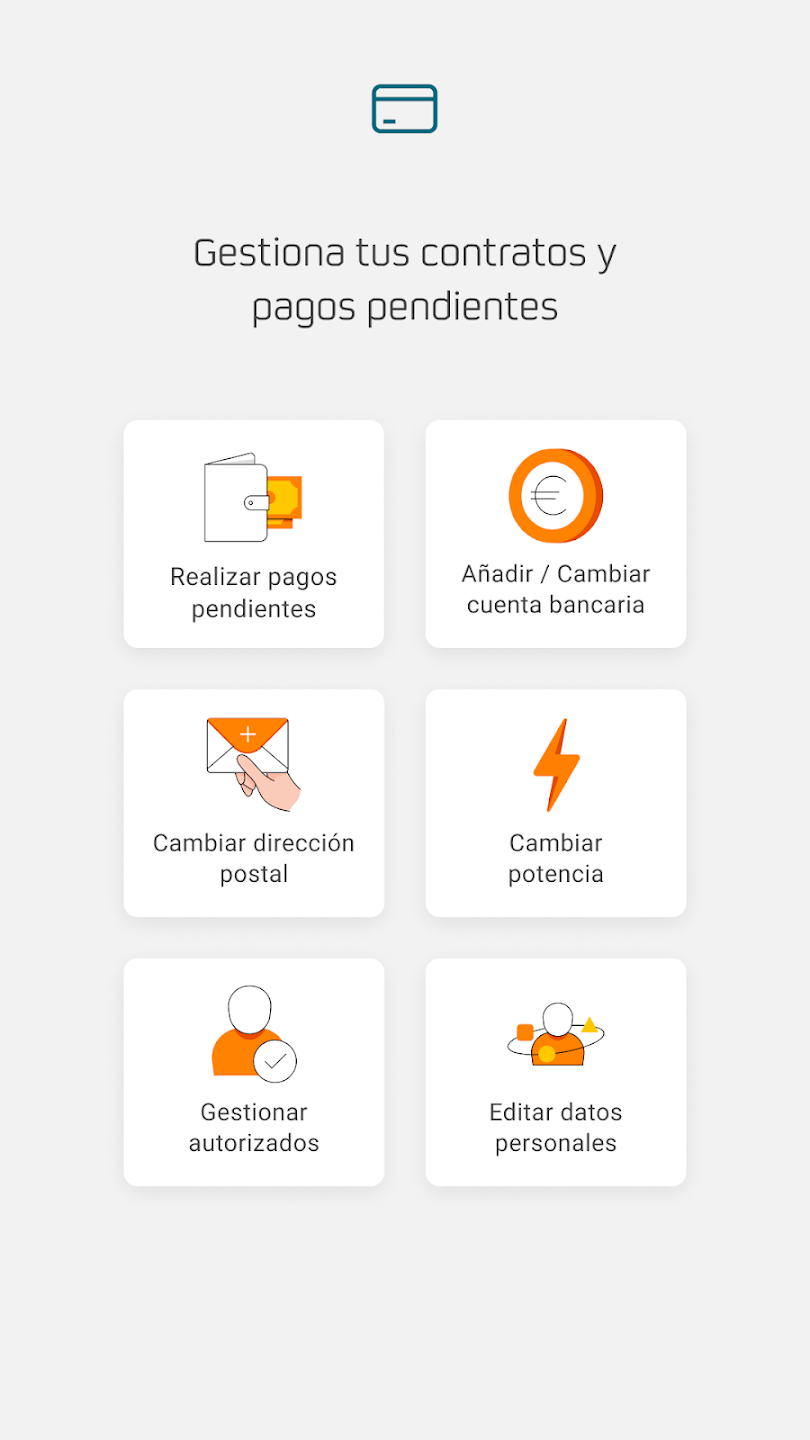The width and height of the screenshot is (810, 1440).
Task: Select Añadir / Cambiar cuenta bancaria
Action: click(x=556, y=534)
